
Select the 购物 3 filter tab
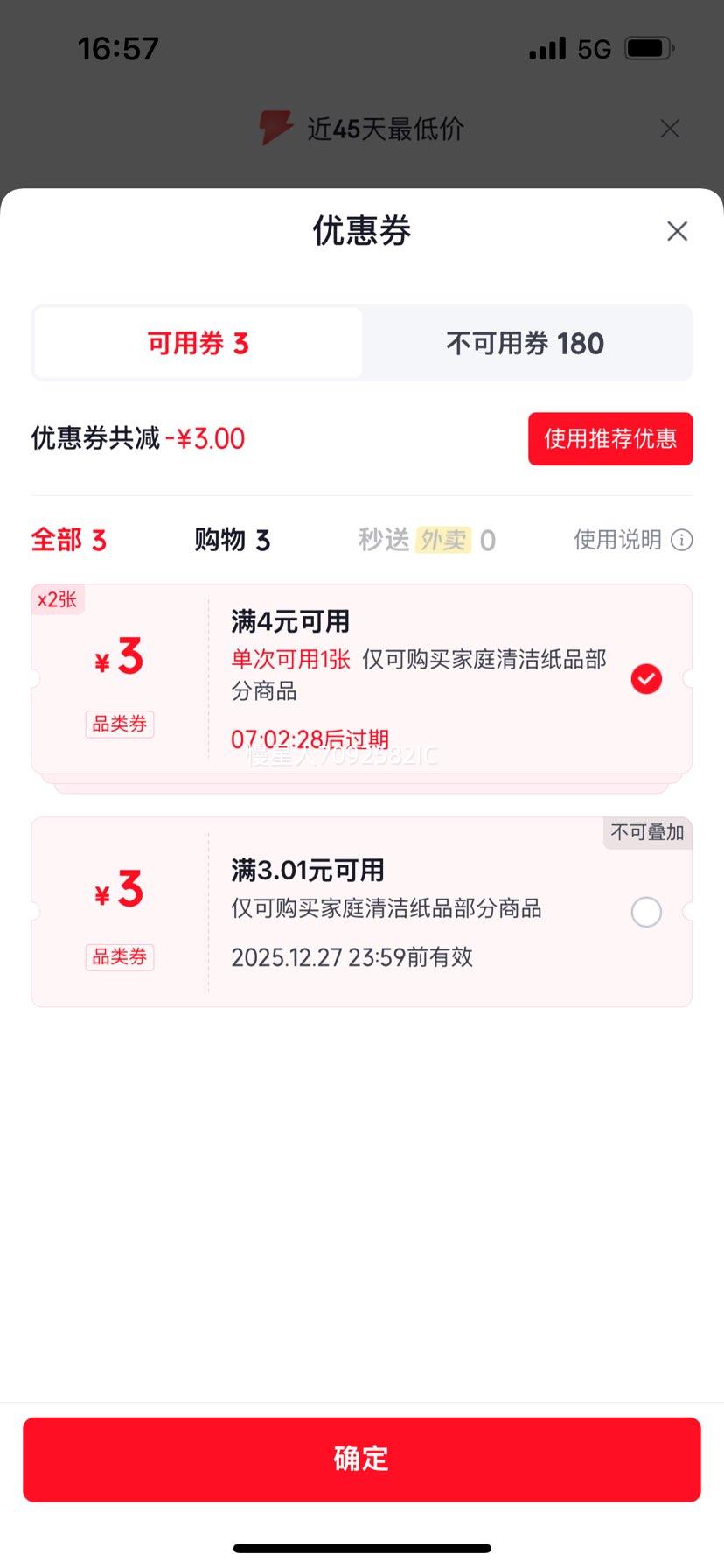coord(232,541)
